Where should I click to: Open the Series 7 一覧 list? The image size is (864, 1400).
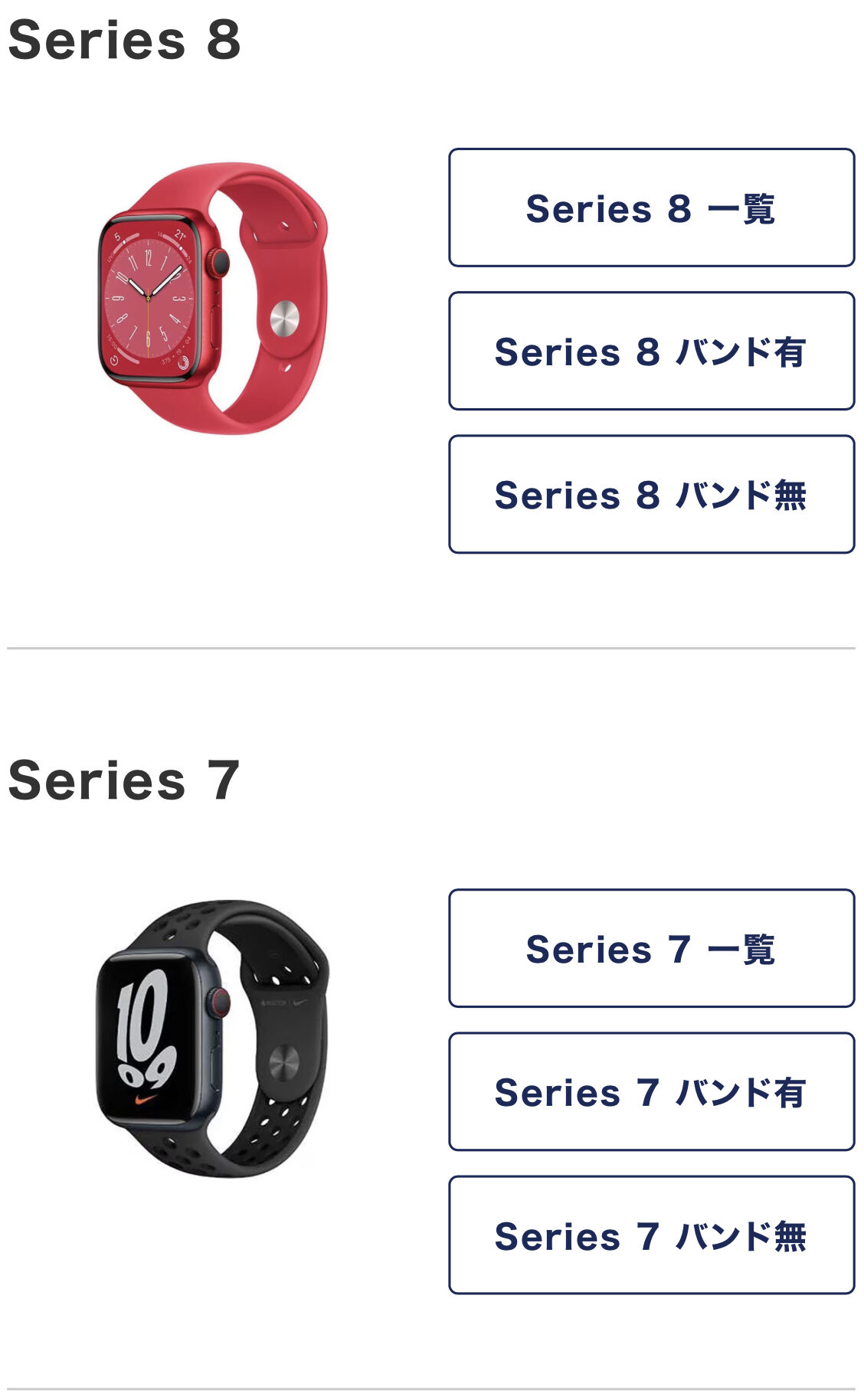coord(651,949)
